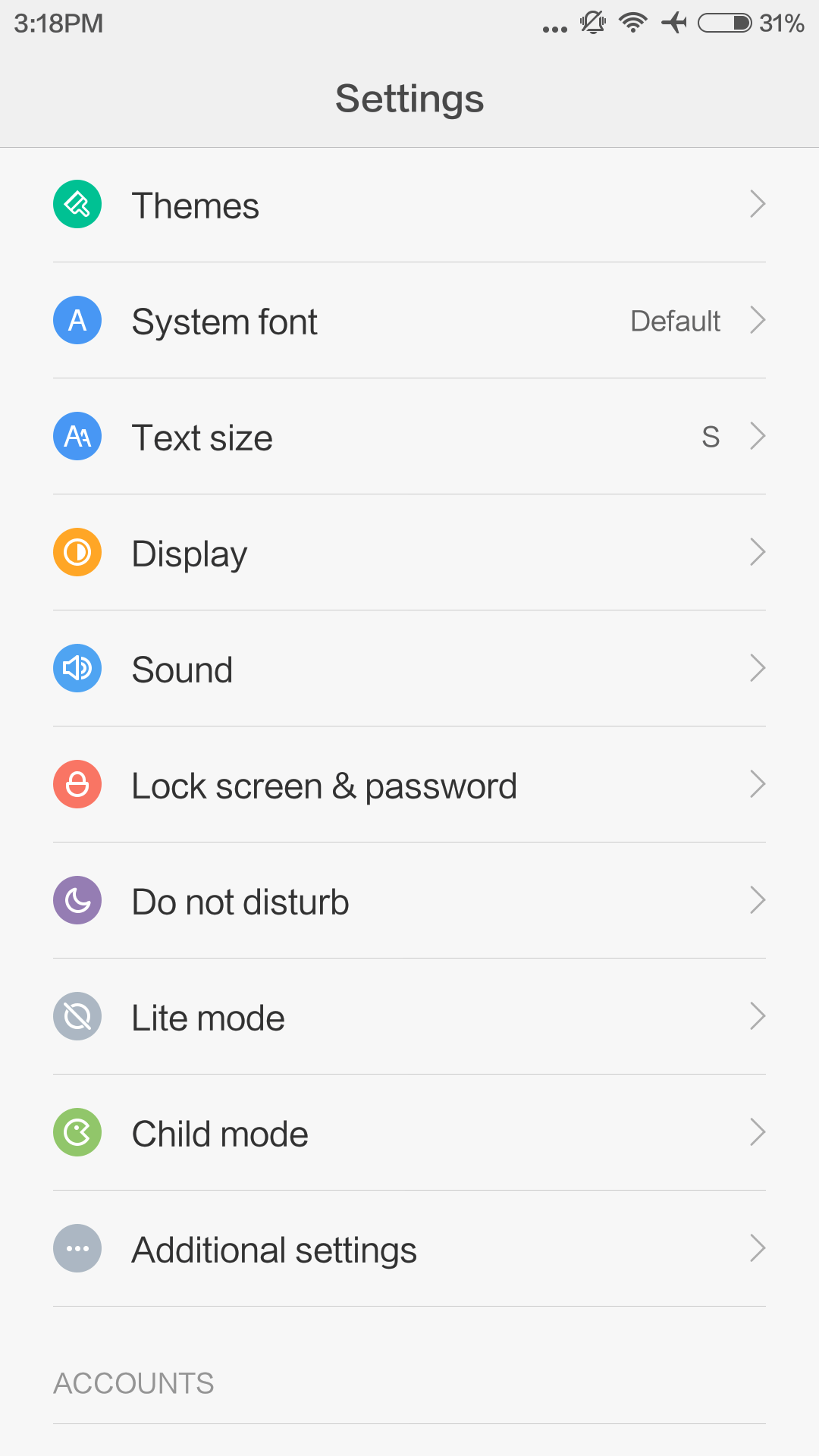Open Additional settings
The image size is (819, 1456).
click(409, 1249)
